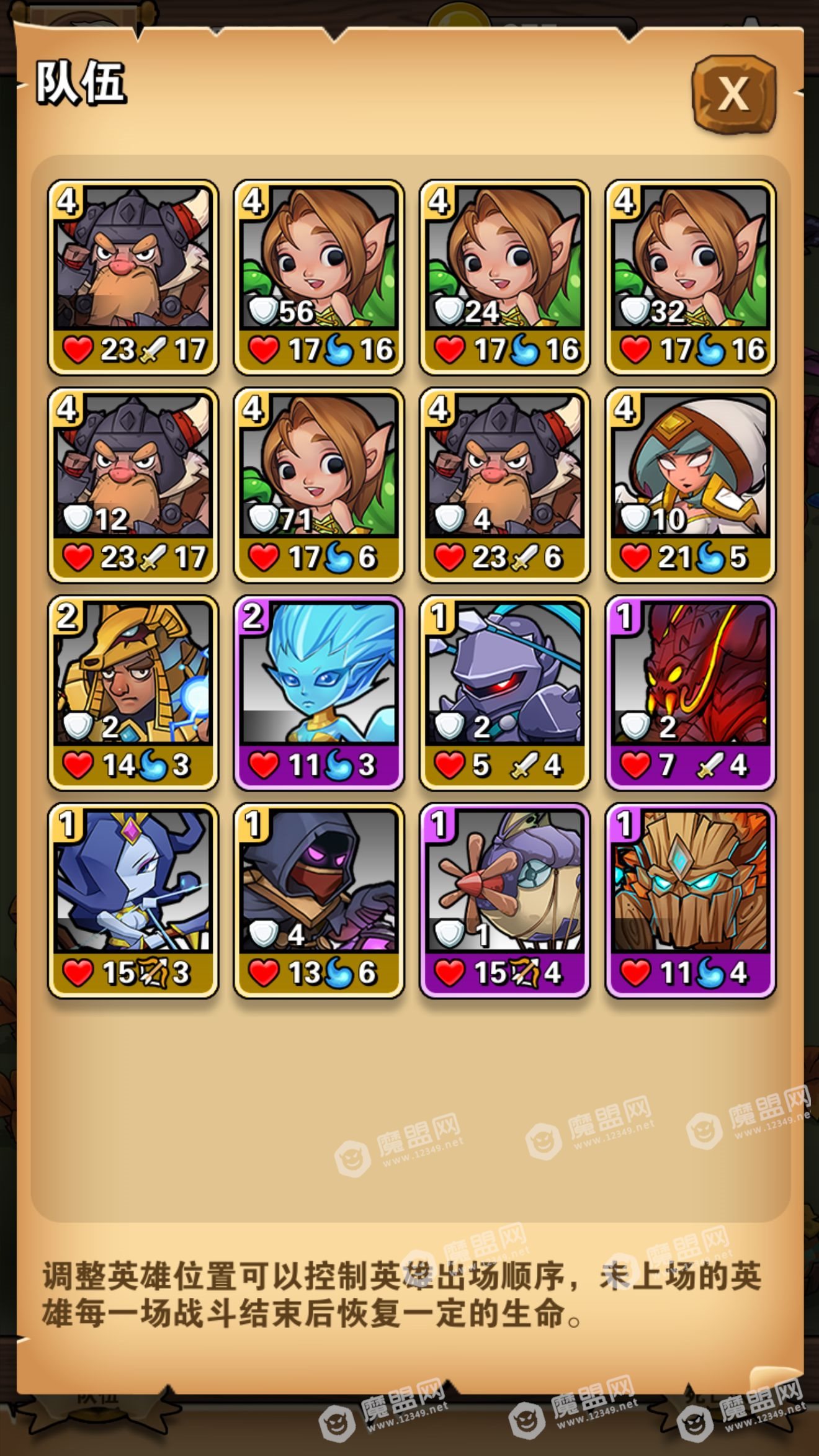Choose the propeller airship hero card

[504, 901]
